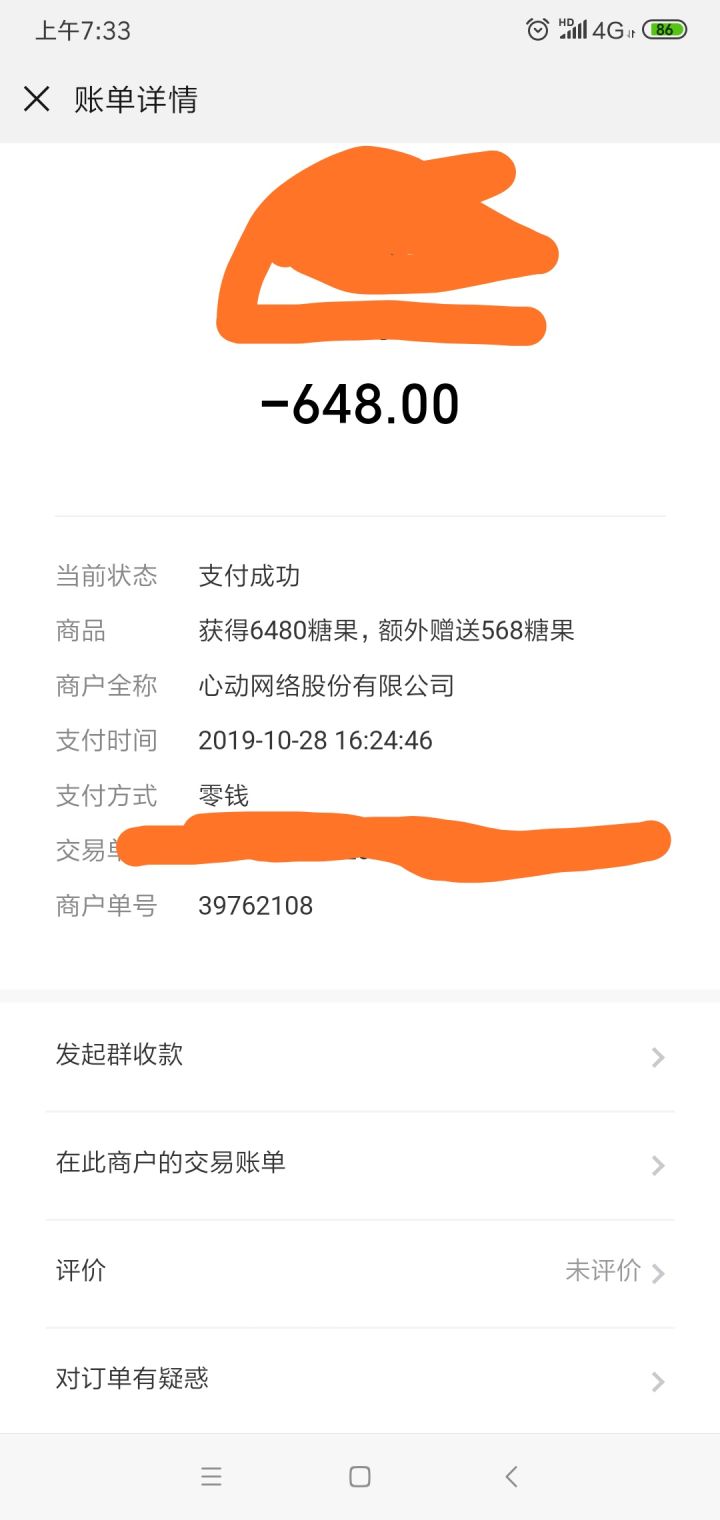
Task: Tap the signal strength indicator
Action: tap(573, 29)
